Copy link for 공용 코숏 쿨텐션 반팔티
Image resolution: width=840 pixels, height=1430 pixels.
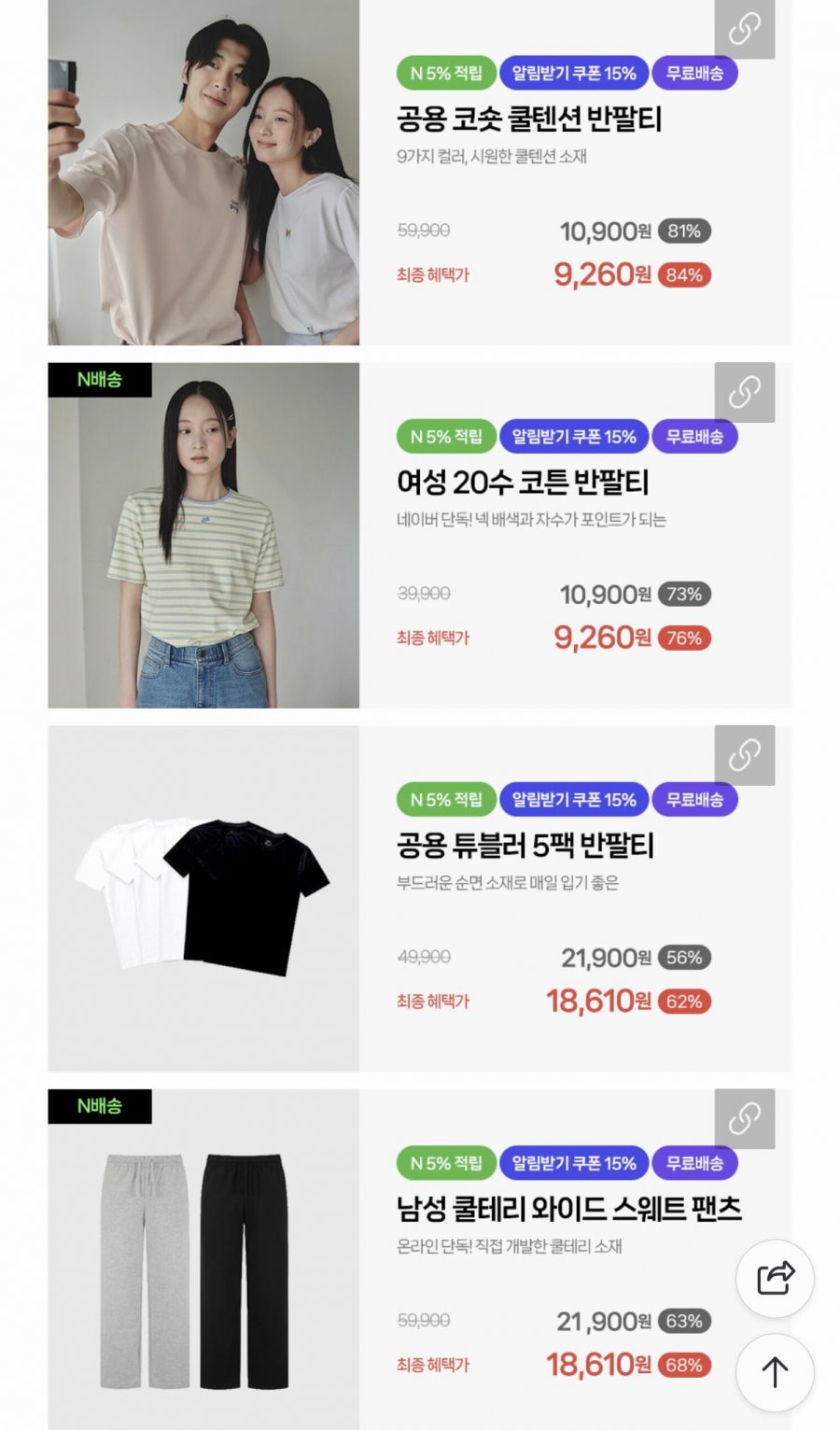click(744, 29)
